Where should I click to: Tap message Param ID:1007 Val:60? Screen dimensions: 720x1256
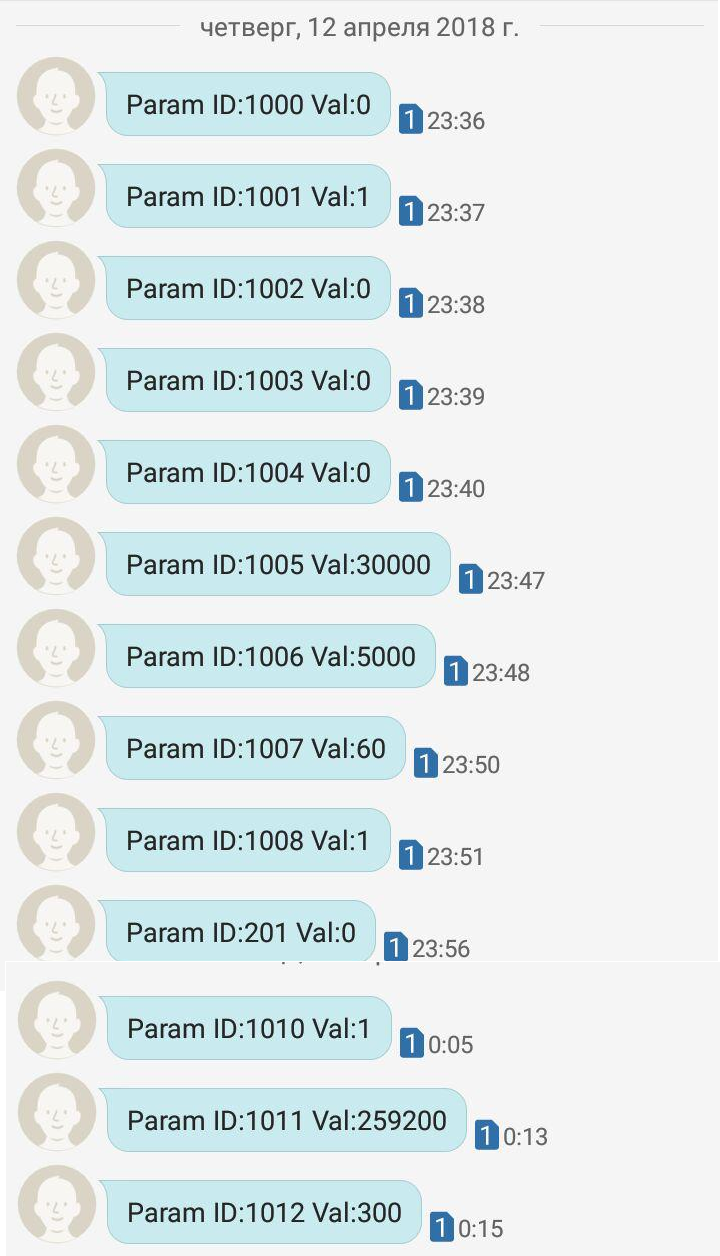click(x=256, y=748)
